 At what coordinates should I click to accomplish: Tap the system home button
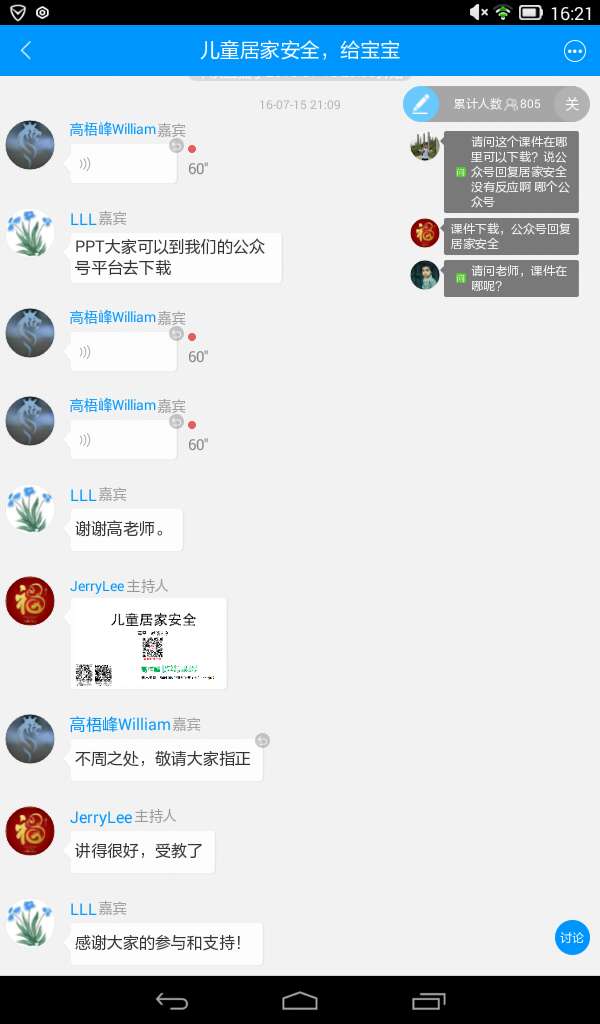[x=300, y=1000]
